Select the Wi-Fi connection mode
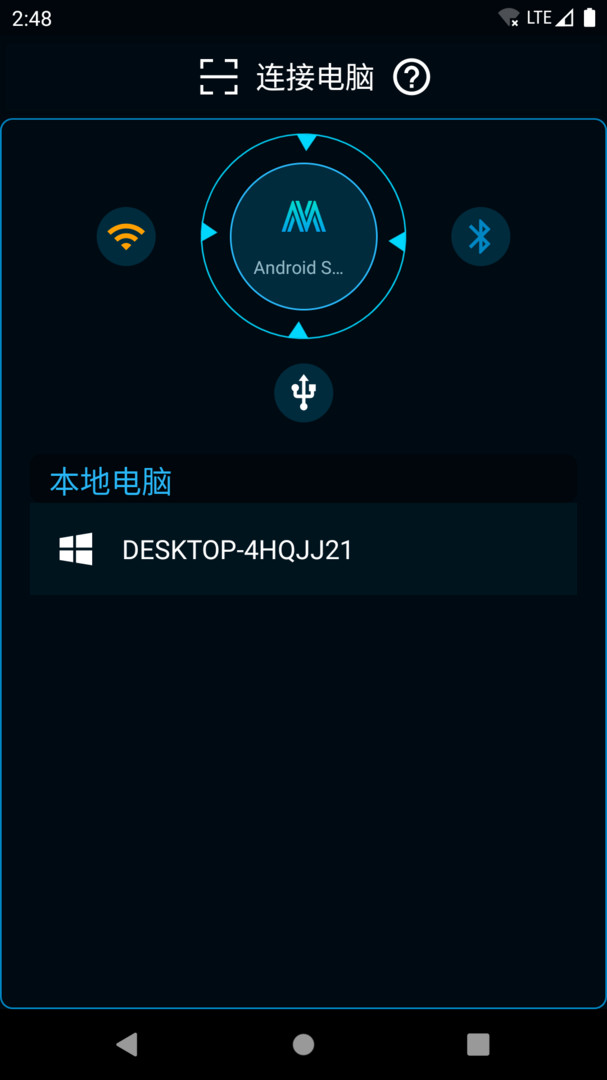Viewport: 607px width, 1080px height. pyautogui.click(x=126, y=237)
